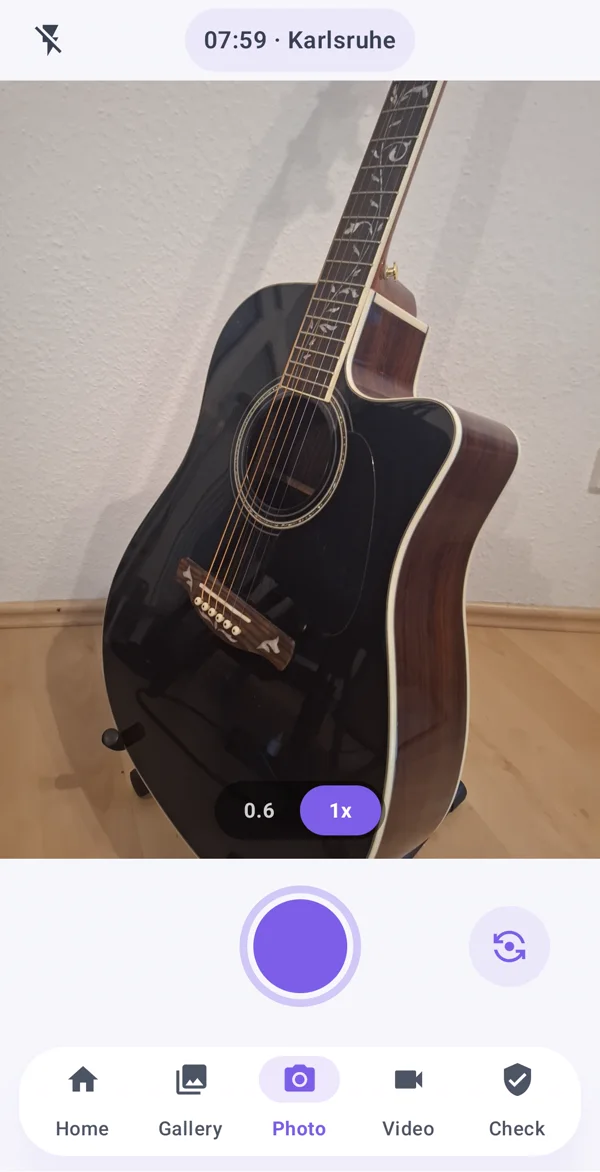Flip to the other camera
The height and width of the screenshot is (1172, 600).
[510, 946]
